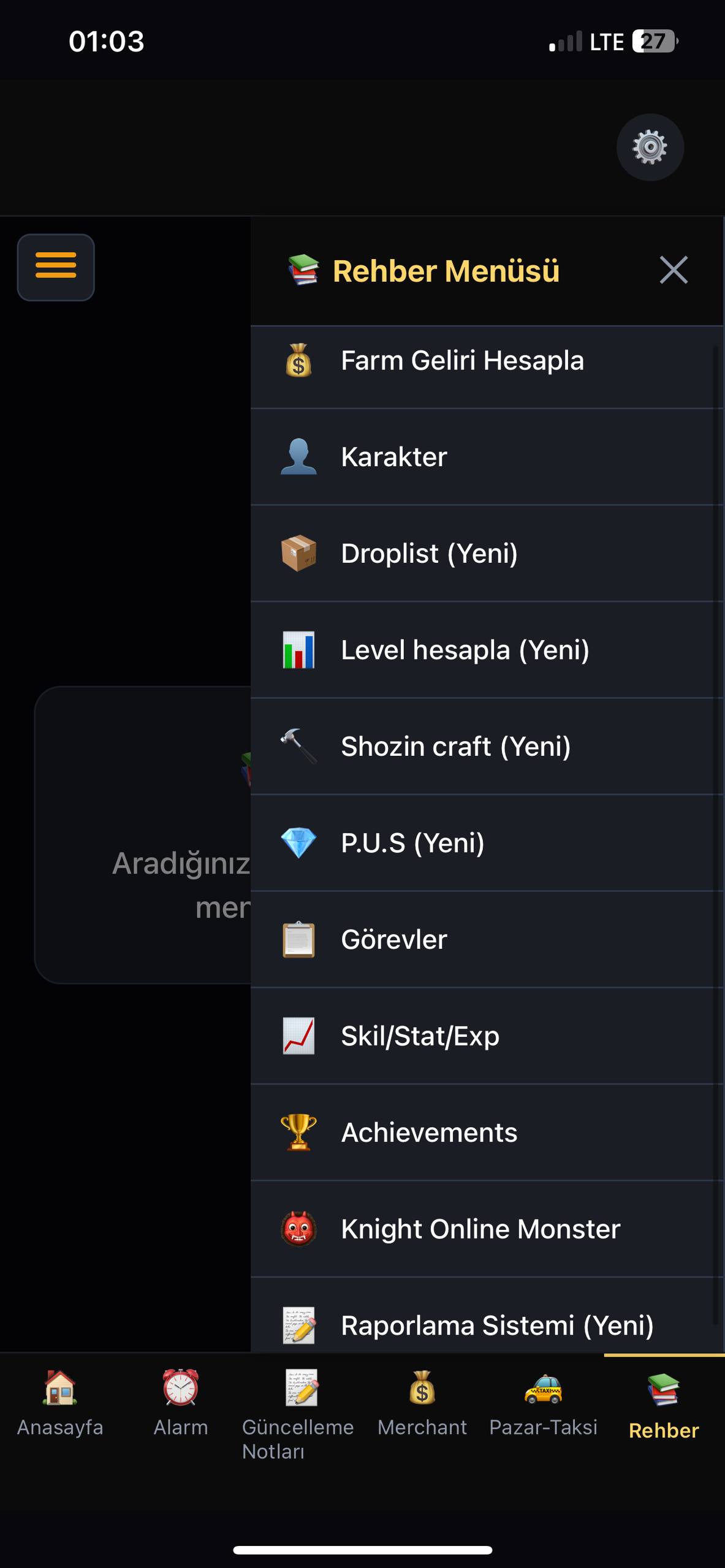Open Skil/Stat/Exp
The height and width of the screenshot is (1568, 725).
(420, 1036)
